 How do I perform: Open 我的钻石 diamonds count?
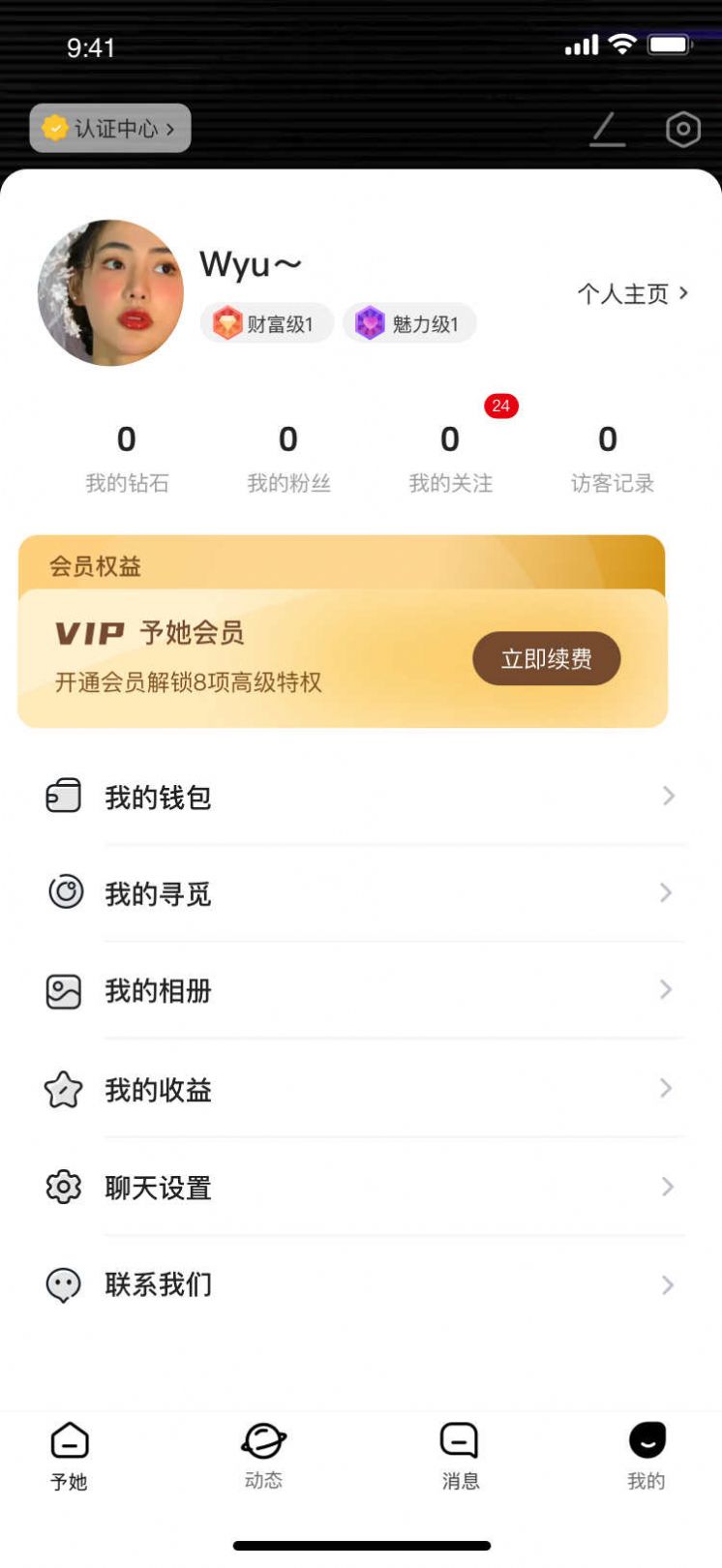(127, 457)
